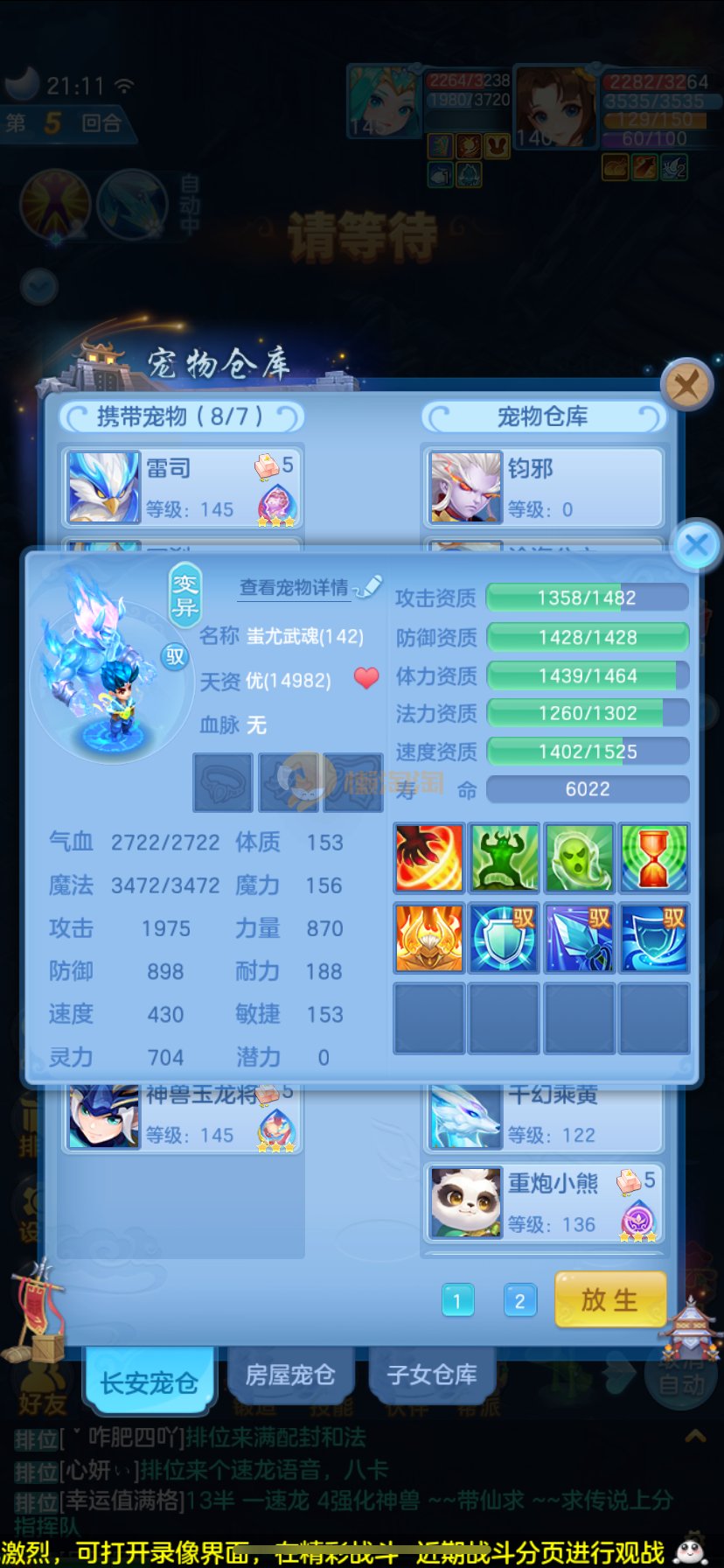
Task: Tap the 放生 release button
Action: 610,1299
